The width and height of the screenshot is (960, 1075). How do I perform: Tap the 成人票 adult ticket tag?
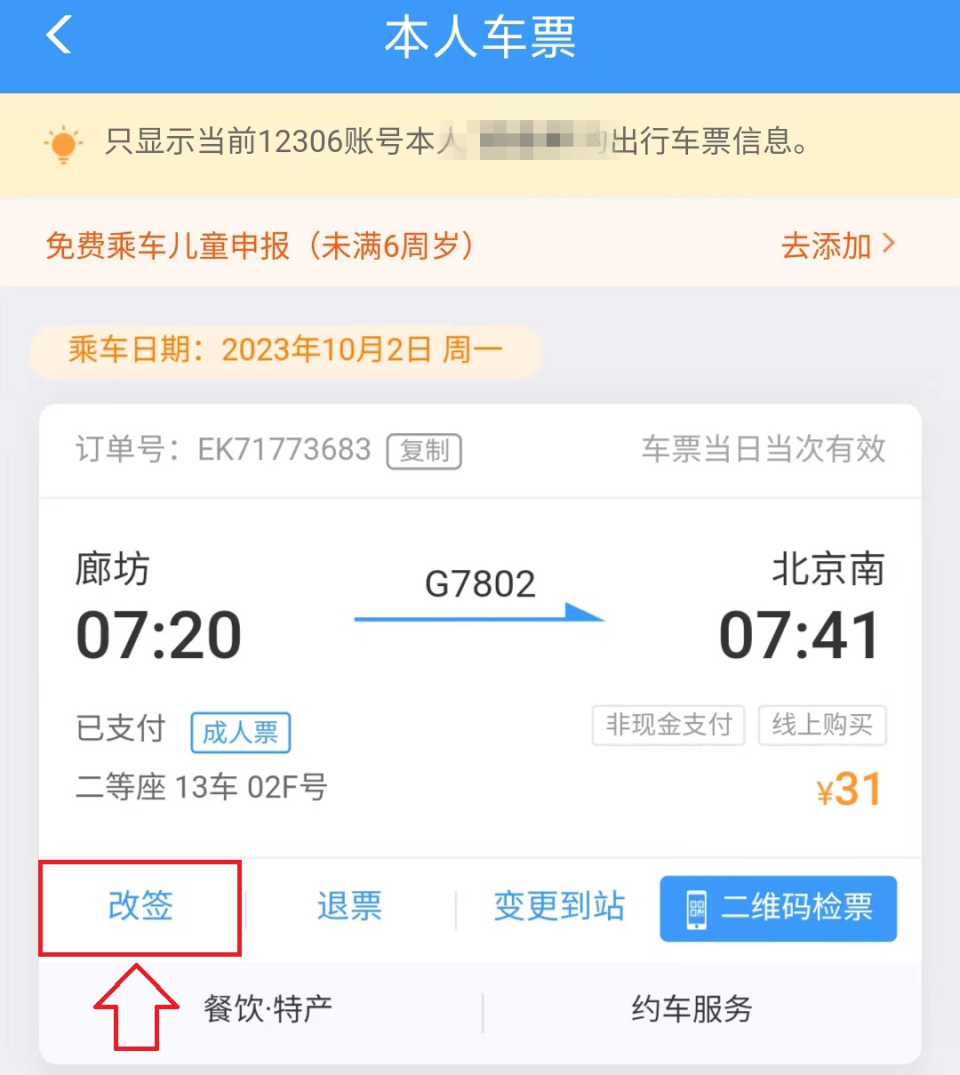pyautogui.click(x=240, y=733)
